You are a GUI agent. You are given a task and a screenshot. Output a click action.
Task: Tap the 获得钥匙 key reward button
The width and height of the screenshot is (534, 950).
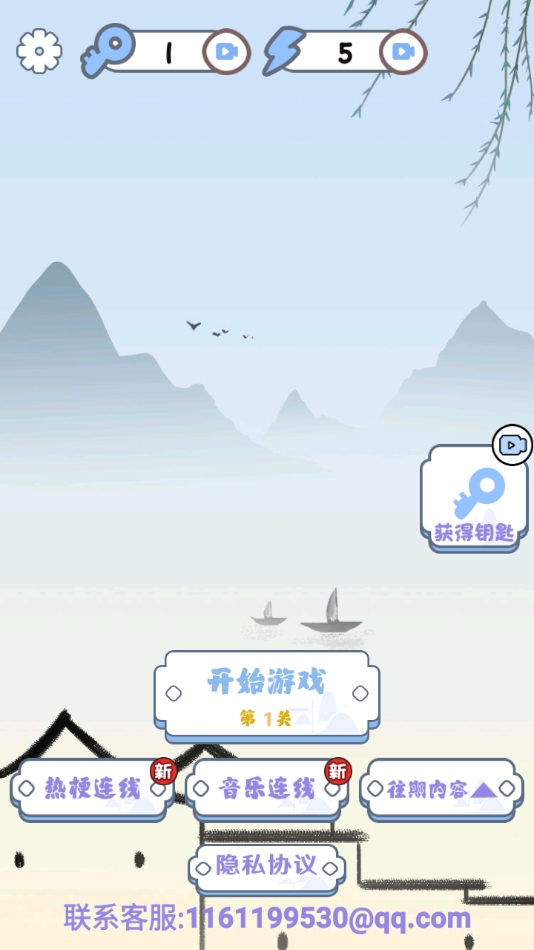tap(474, 499)
